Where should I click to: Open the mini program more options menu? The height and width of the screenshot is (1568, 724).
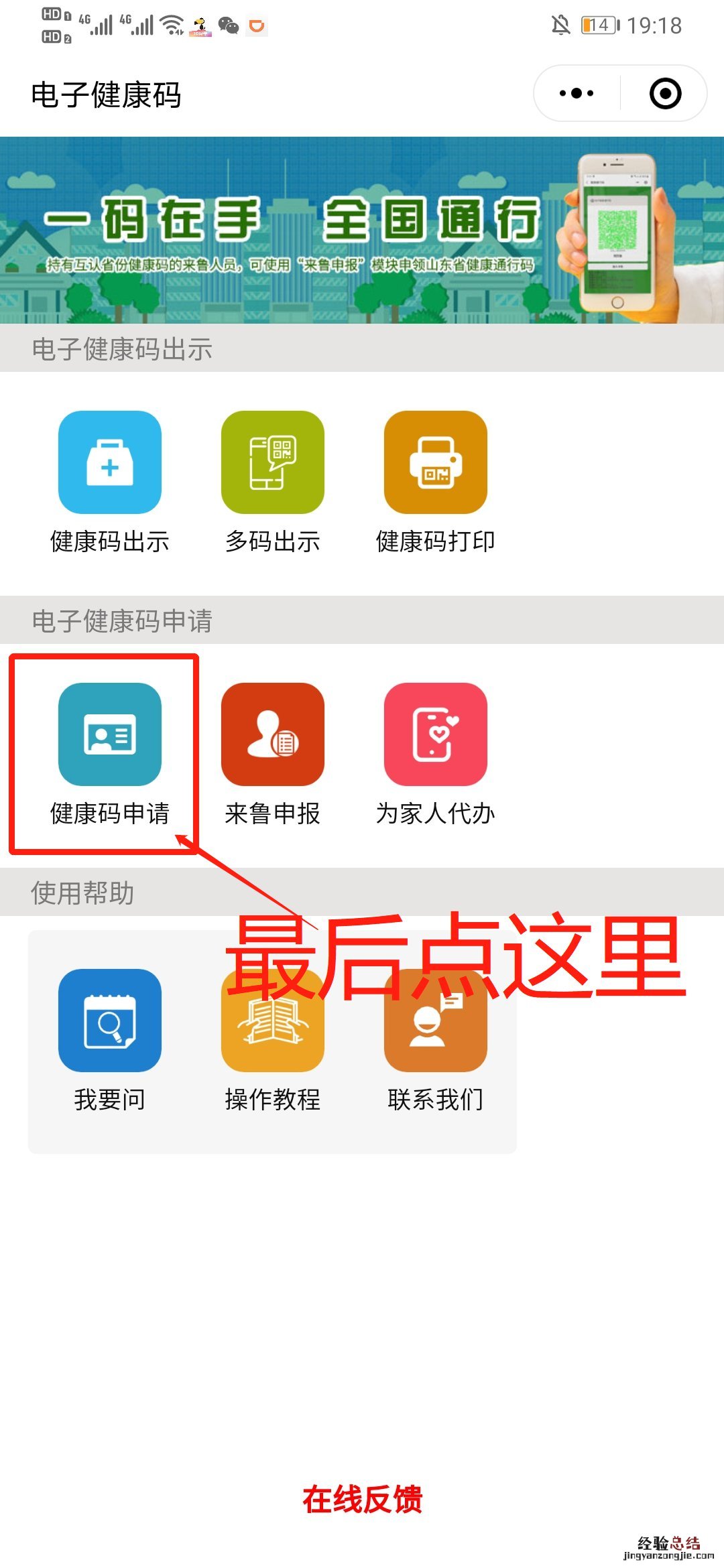point(577,94)
